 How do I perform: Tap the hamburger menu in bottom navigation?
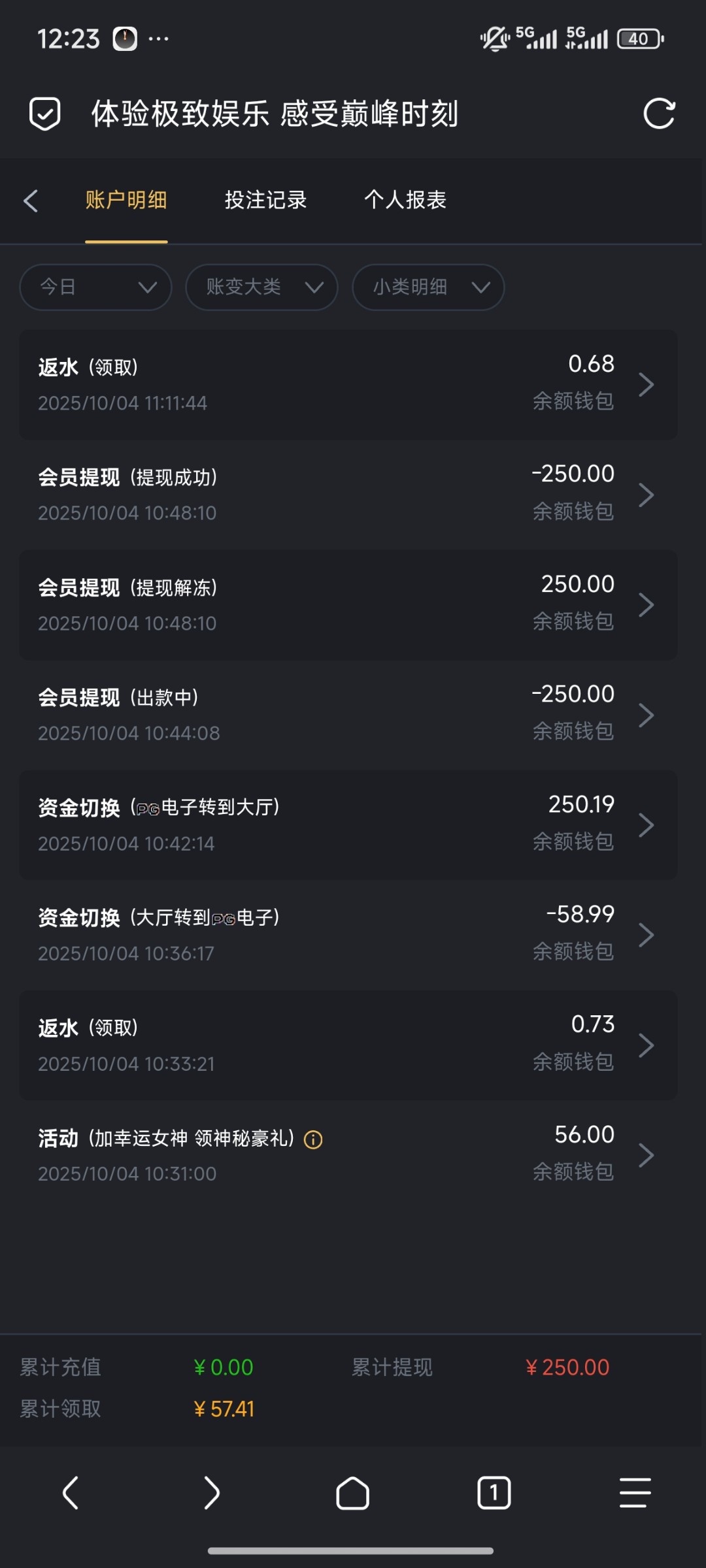pos(635,1493)
